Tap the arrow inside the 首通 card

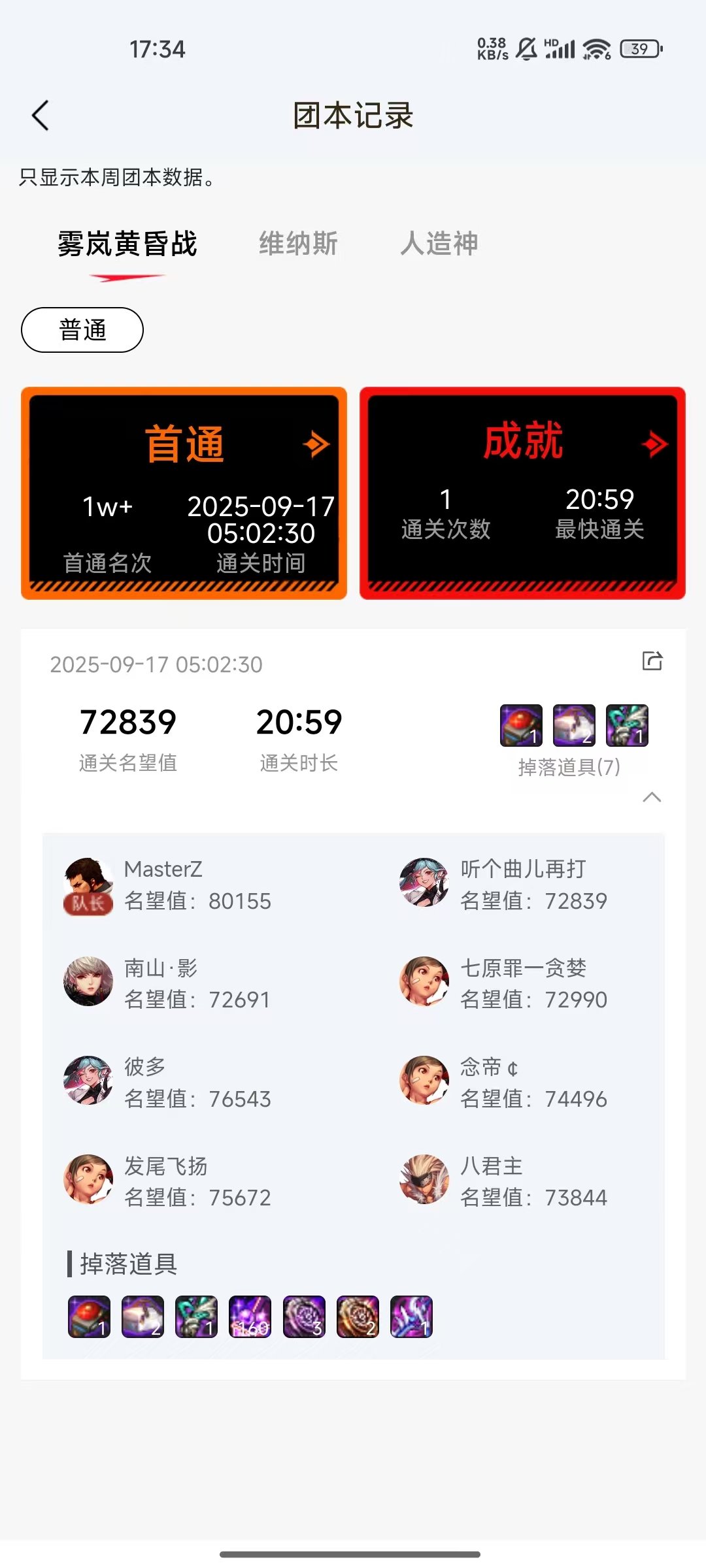316,444
